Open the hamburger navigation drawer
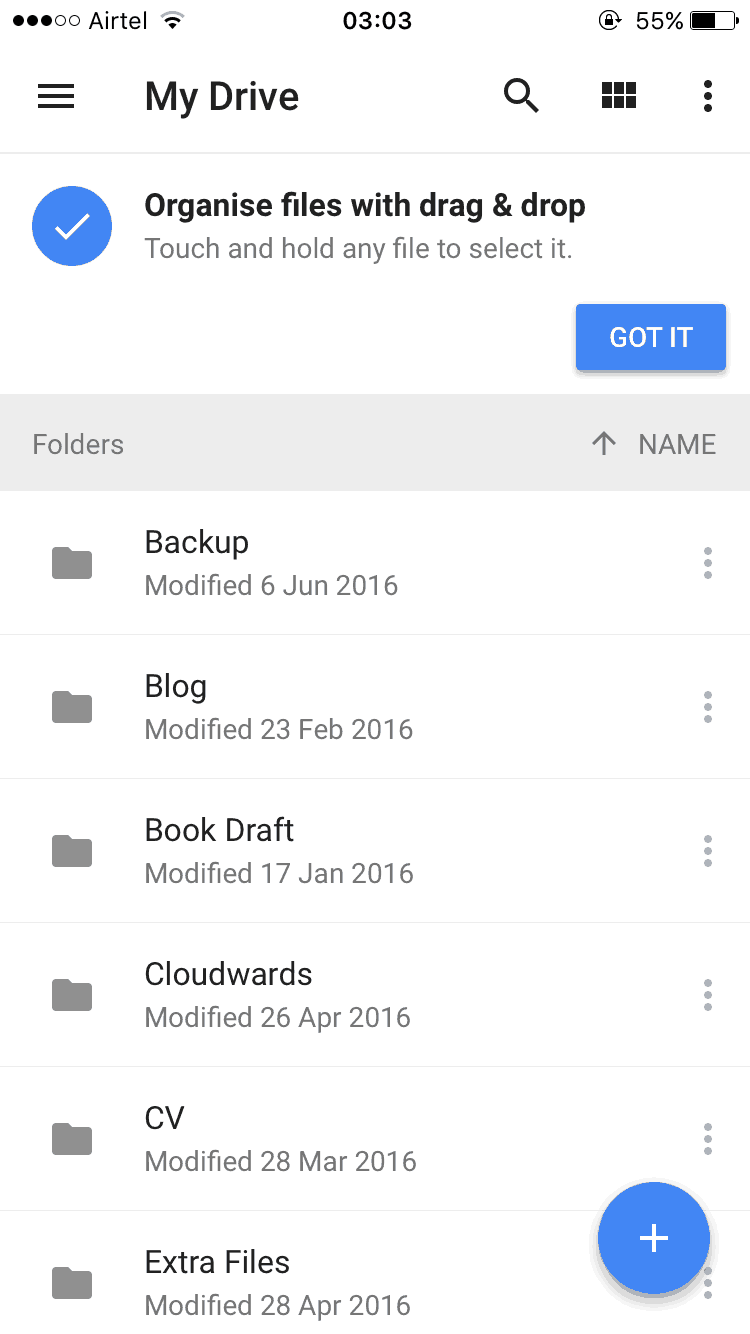The image size is (750, 1334). [x=56, y=96]
